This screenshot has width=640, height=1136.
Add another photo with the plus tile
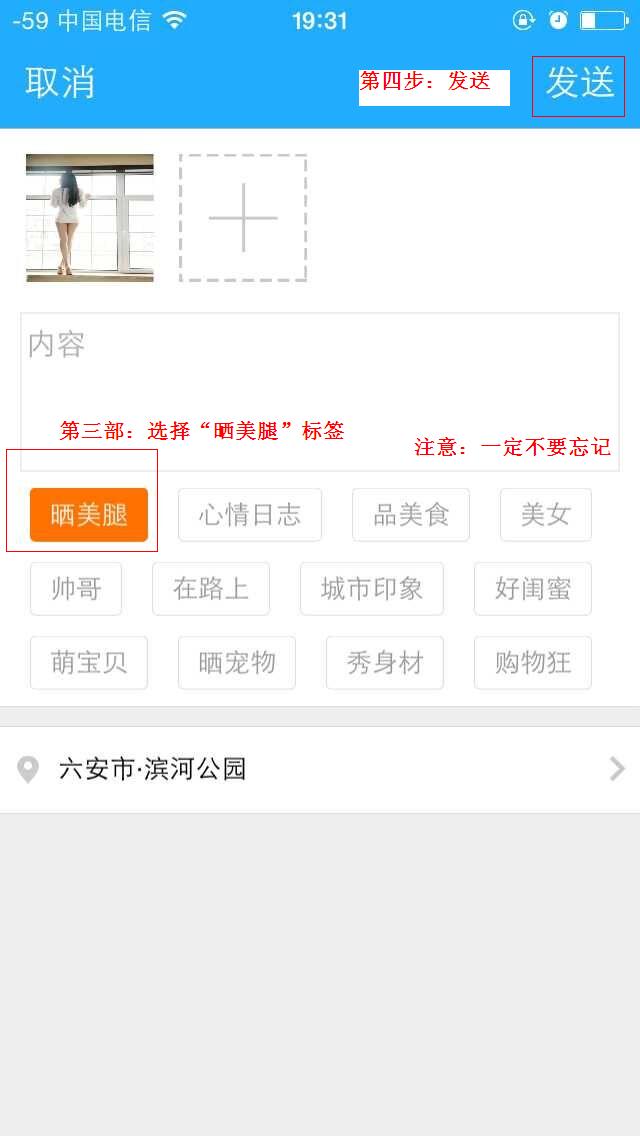point(243,218)
